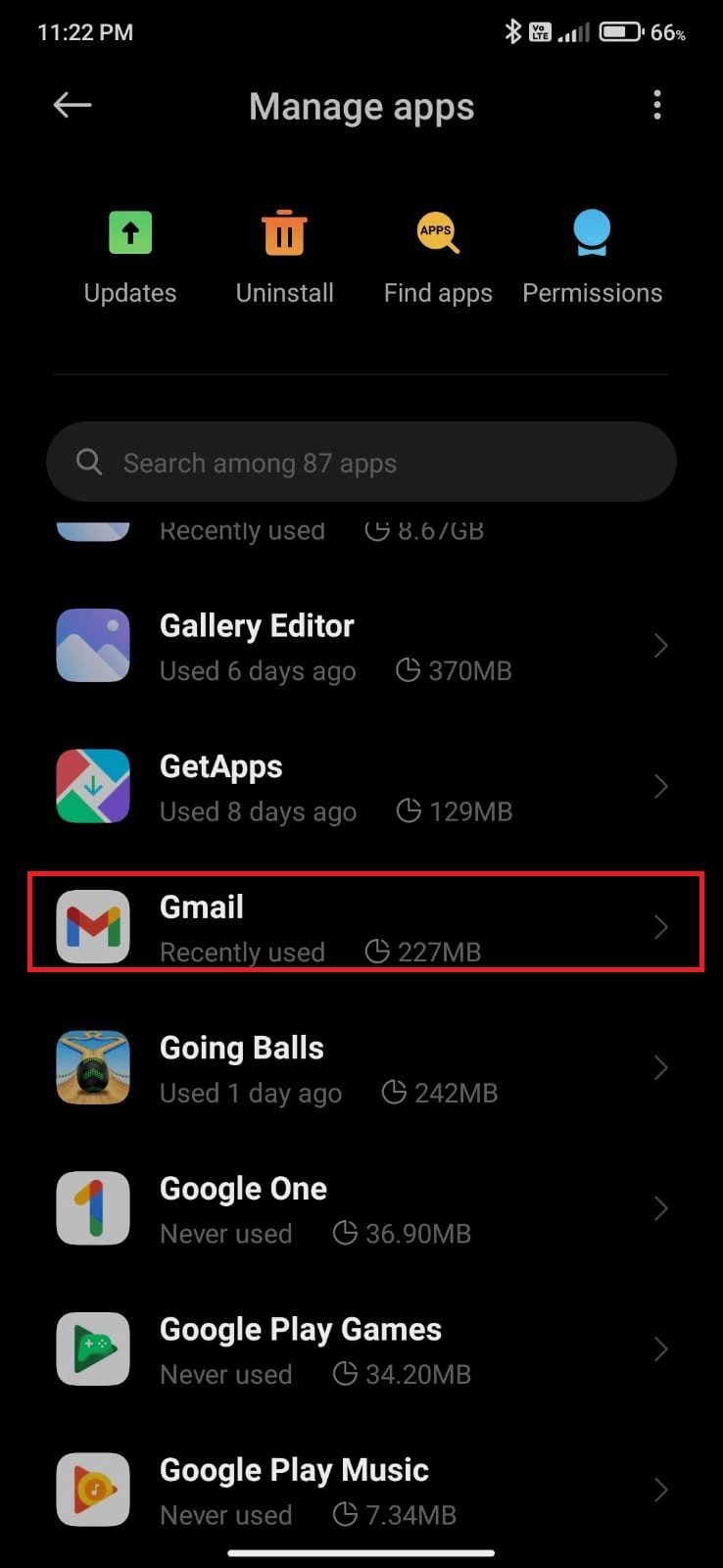View Going Balls app info

tap(361, 1068)
